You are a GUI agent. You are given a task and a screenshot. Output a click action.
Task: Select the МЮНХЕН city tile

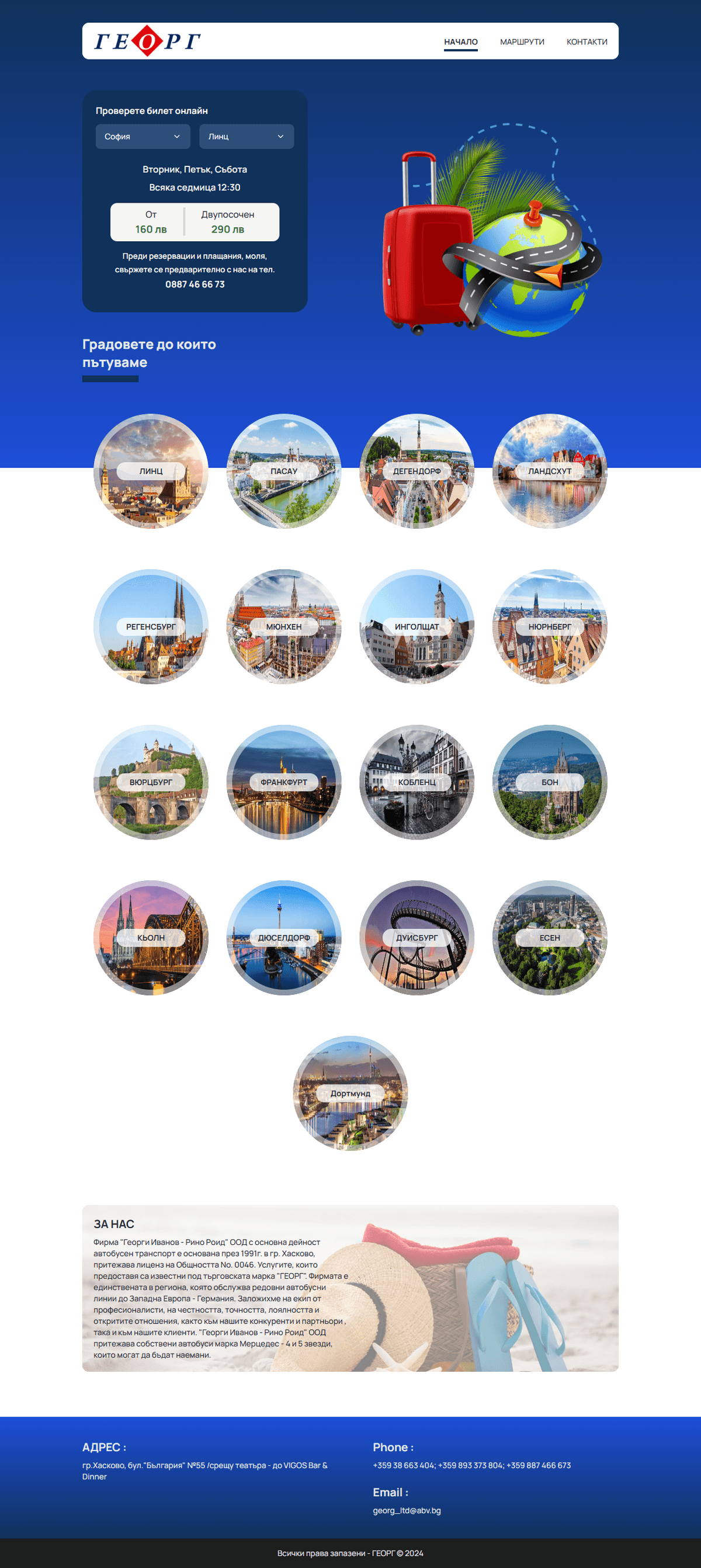click(x=283, y=626)
